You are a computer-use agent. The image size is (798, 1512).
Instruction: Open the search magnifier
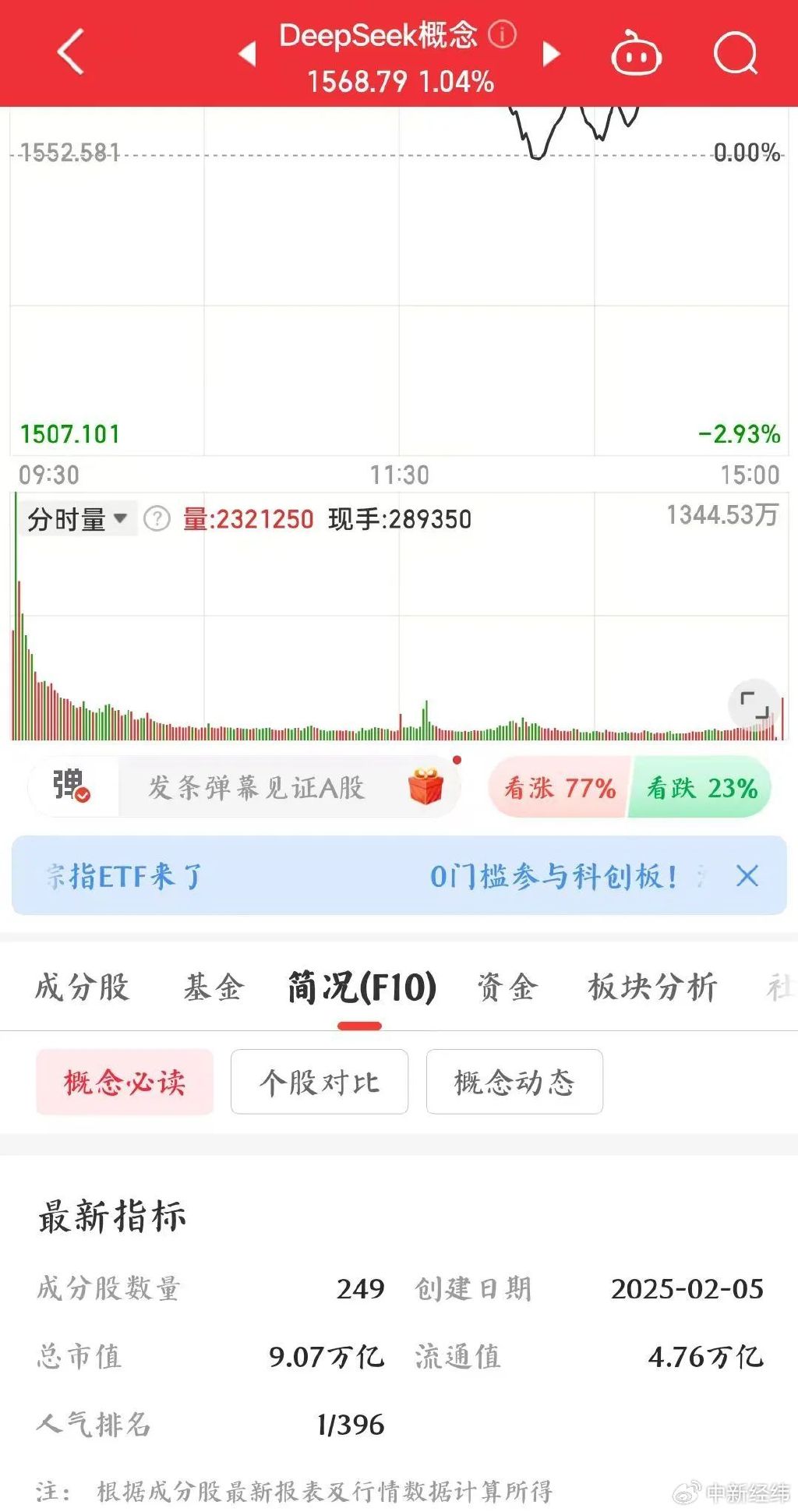[x=736, y=53]
